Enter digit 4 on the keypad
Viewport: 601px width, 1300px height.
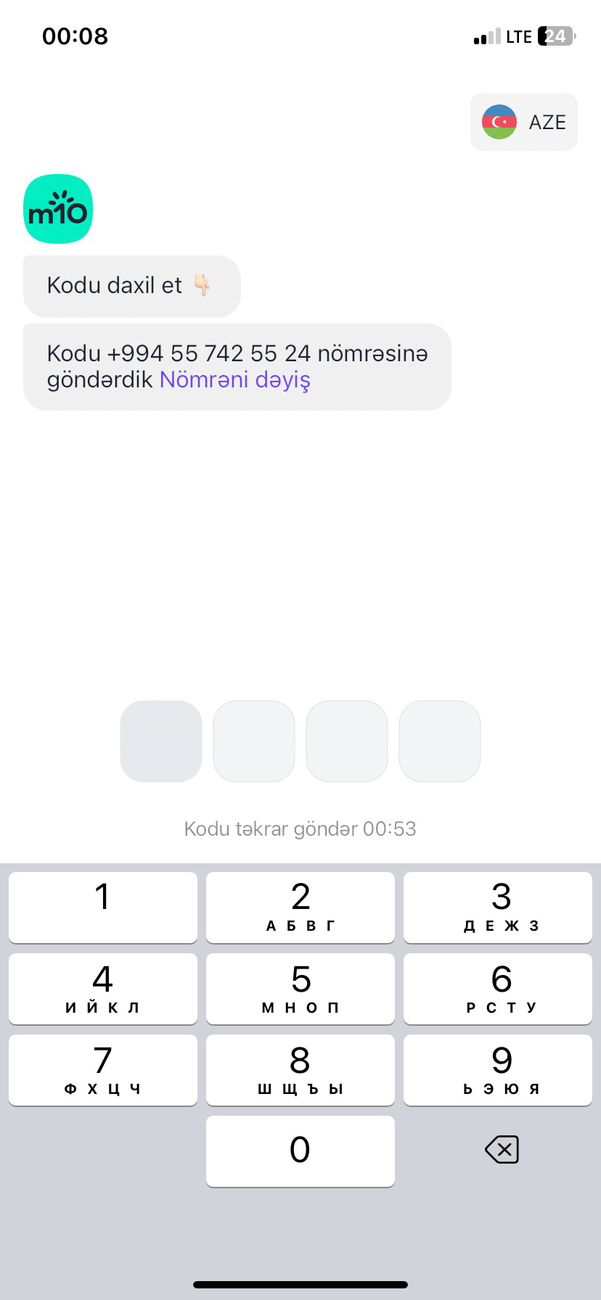click(103, 988)
